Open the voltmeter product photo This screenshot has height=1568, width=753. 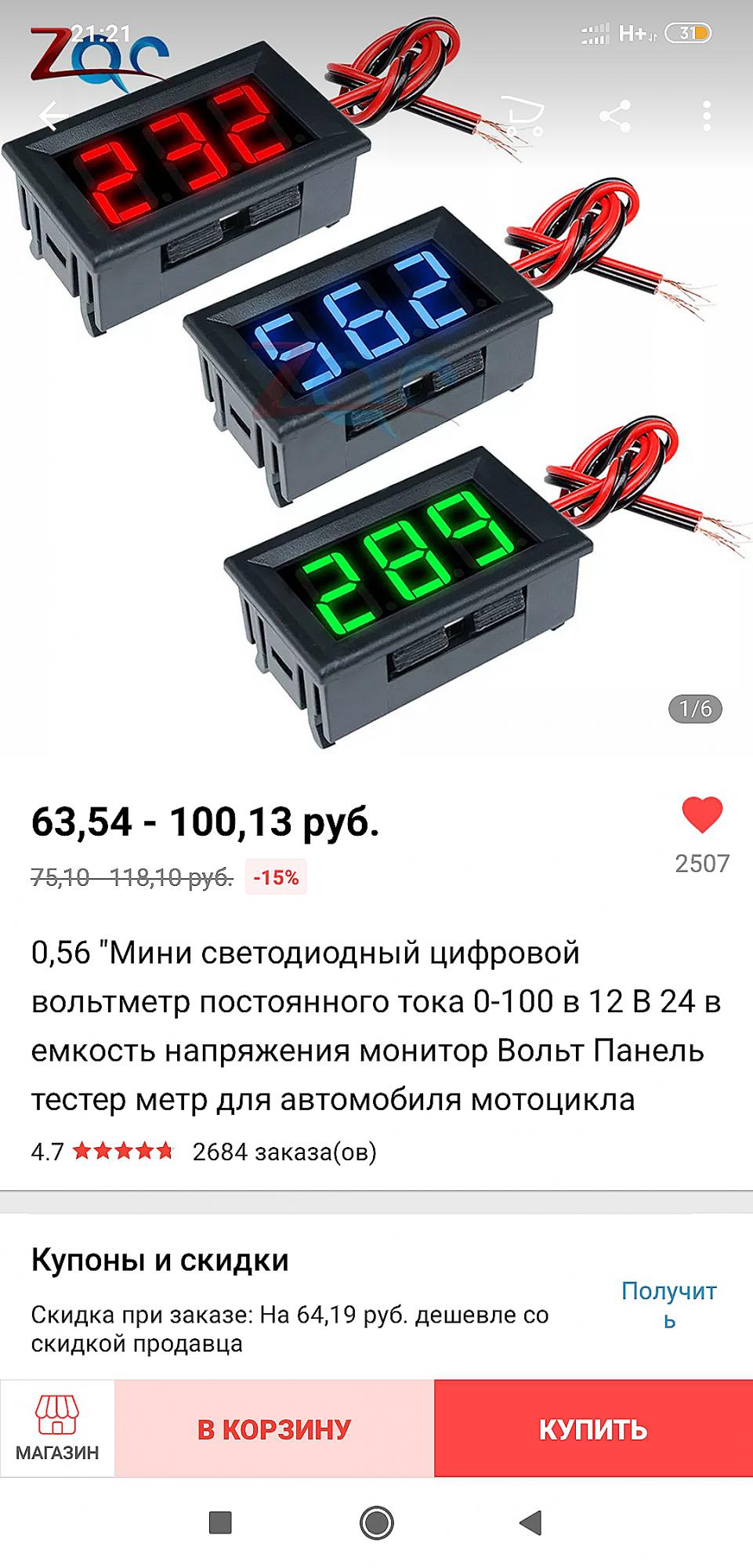click(376, 376)
